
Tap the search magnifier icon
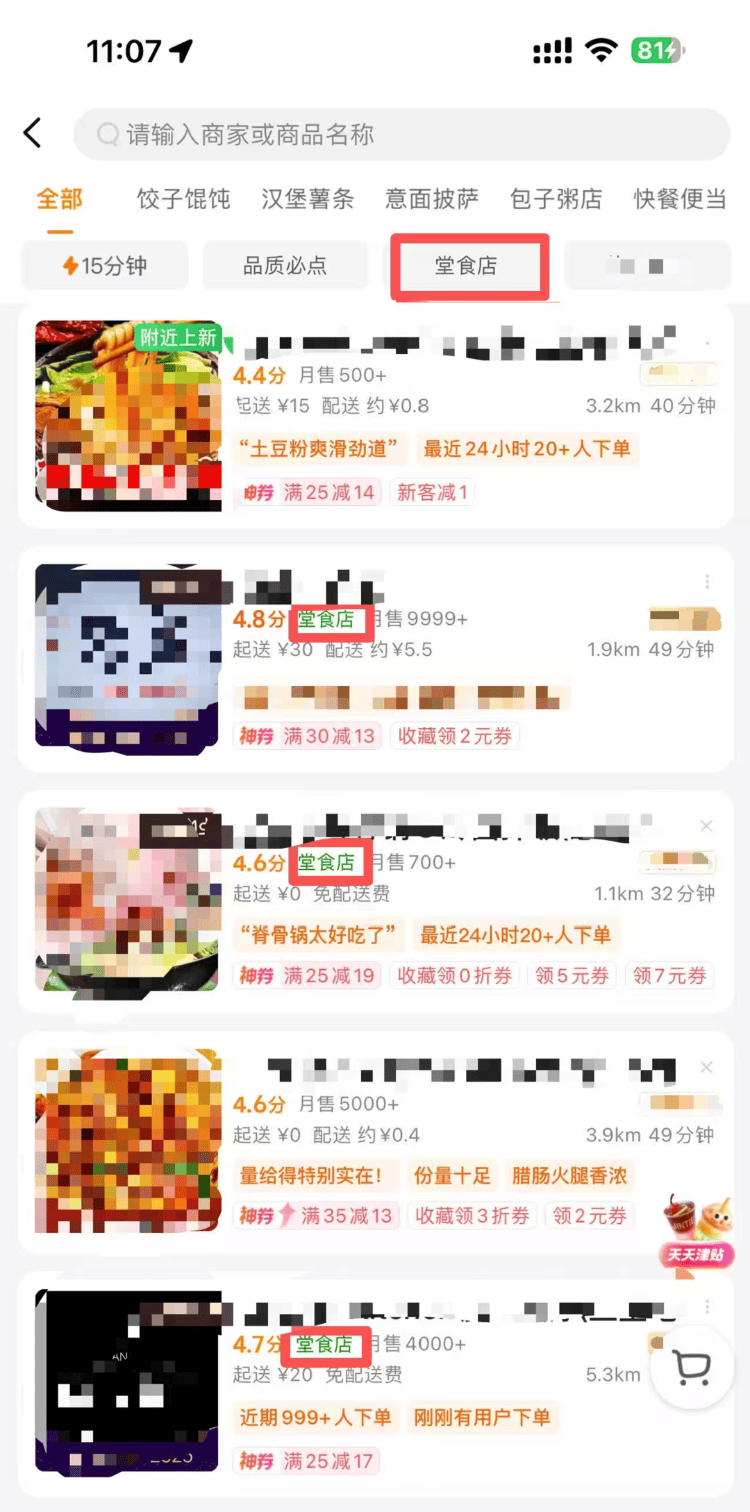coord(107,132)
